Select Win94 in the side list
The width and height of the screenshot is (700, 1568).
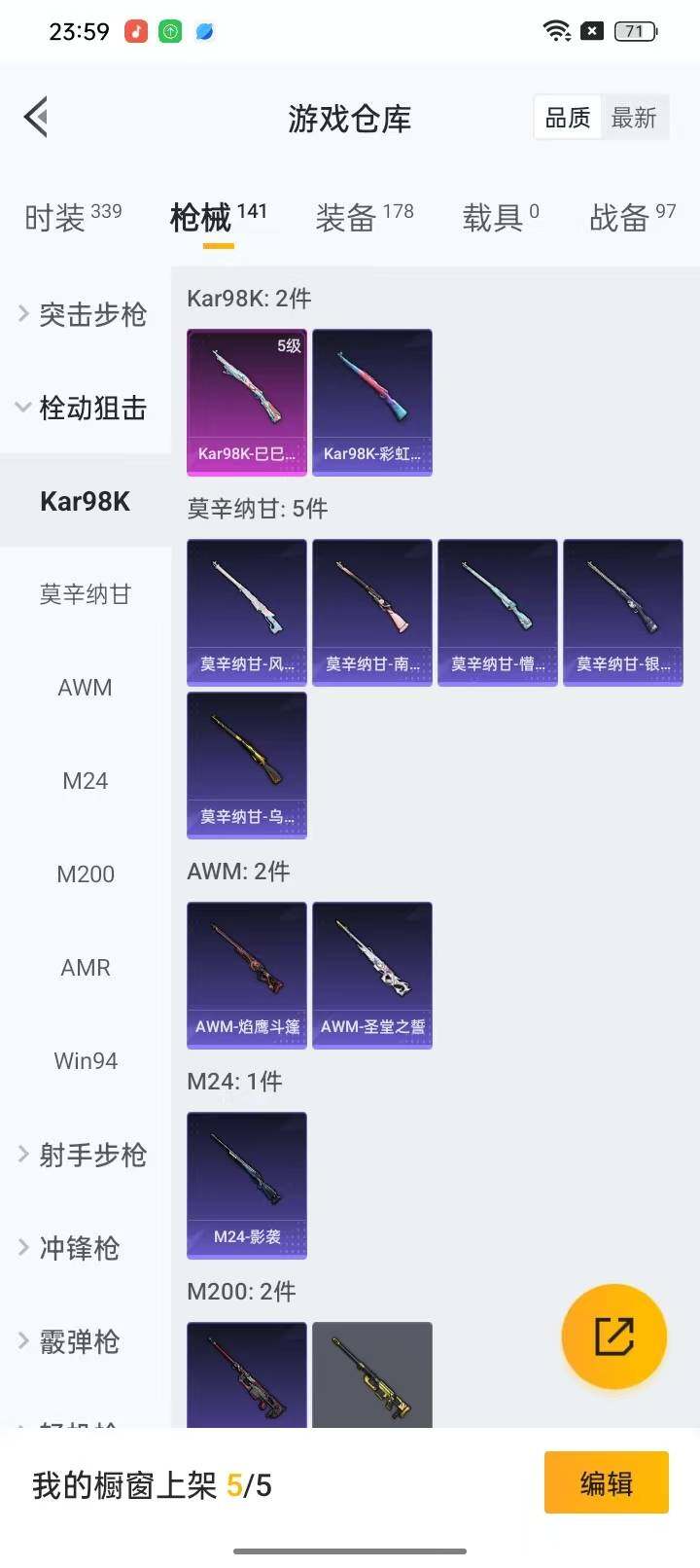point(86,1061)
